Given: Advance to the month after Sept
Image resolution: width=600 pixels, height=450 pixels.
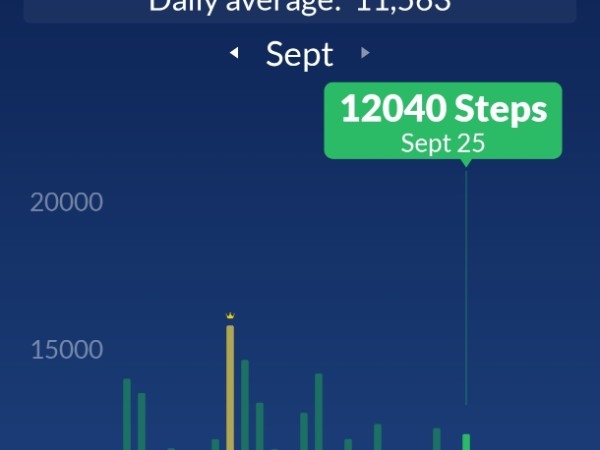Looking at the screenshot, I should (365, 53).
